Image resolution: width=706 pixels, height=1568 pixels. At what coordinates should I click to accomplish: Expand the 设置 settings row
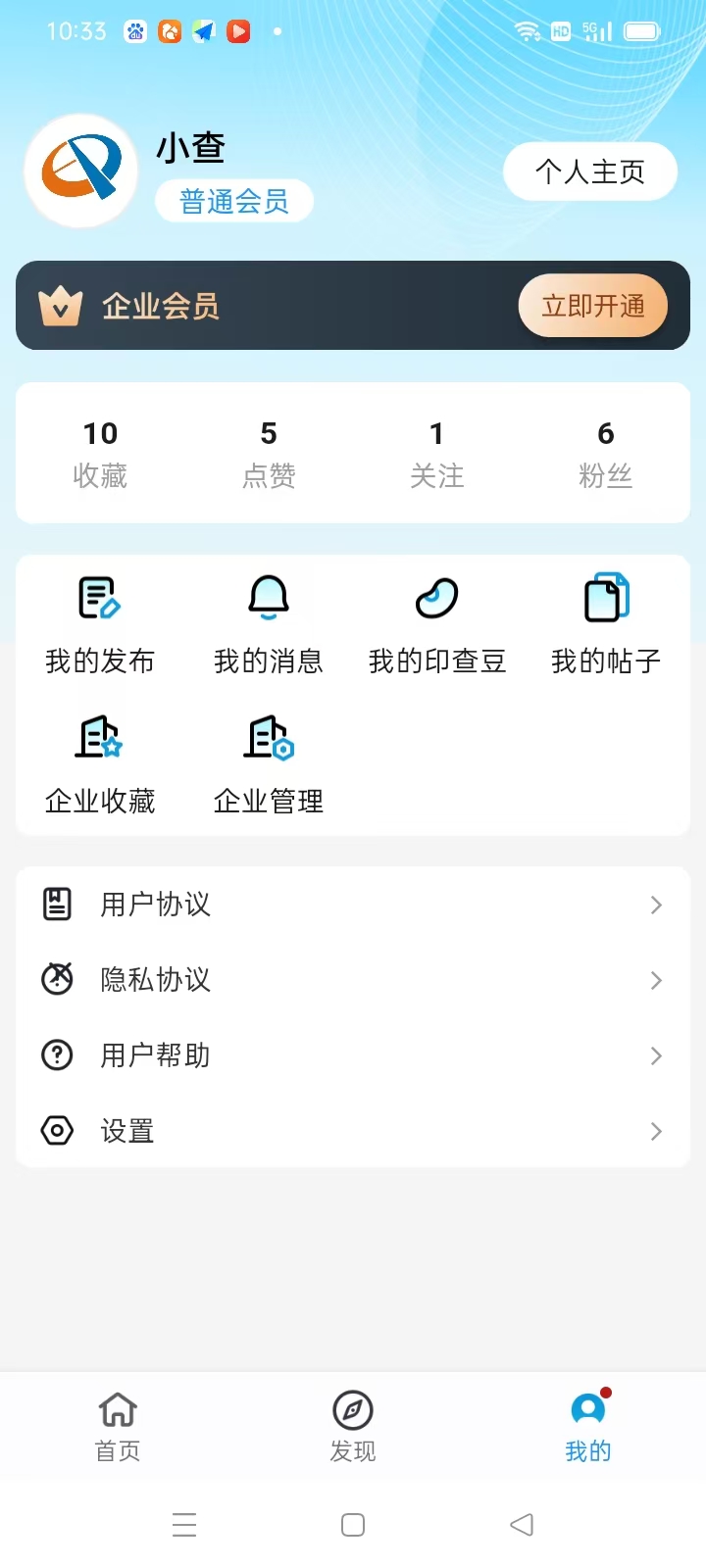(353, 1130)
